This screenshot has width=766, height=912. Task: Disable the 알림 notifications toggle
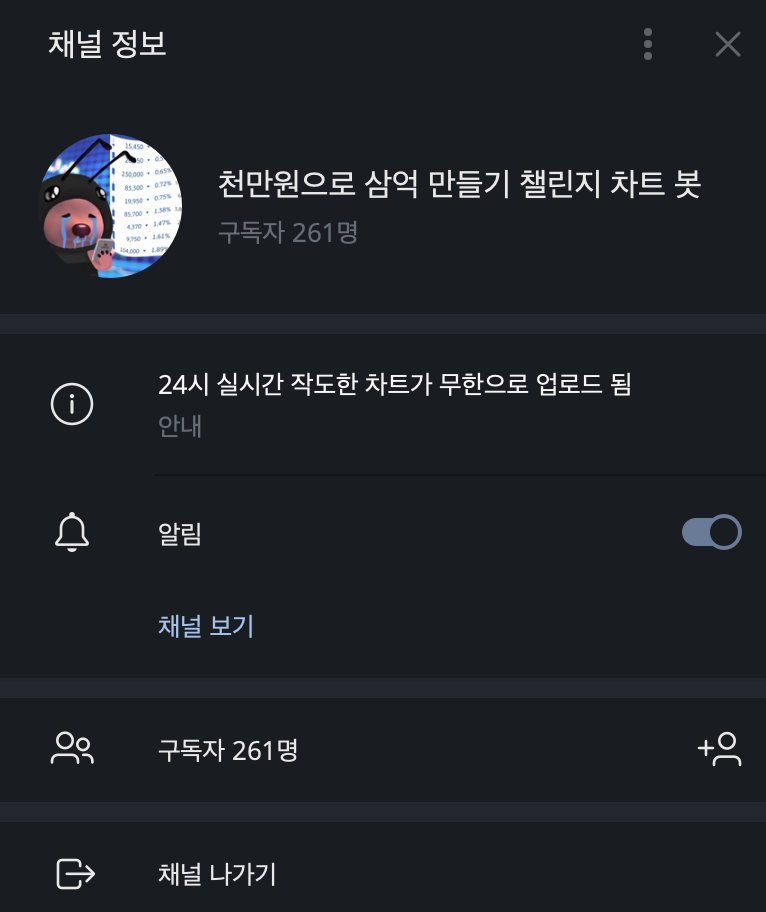coord(710,532)
